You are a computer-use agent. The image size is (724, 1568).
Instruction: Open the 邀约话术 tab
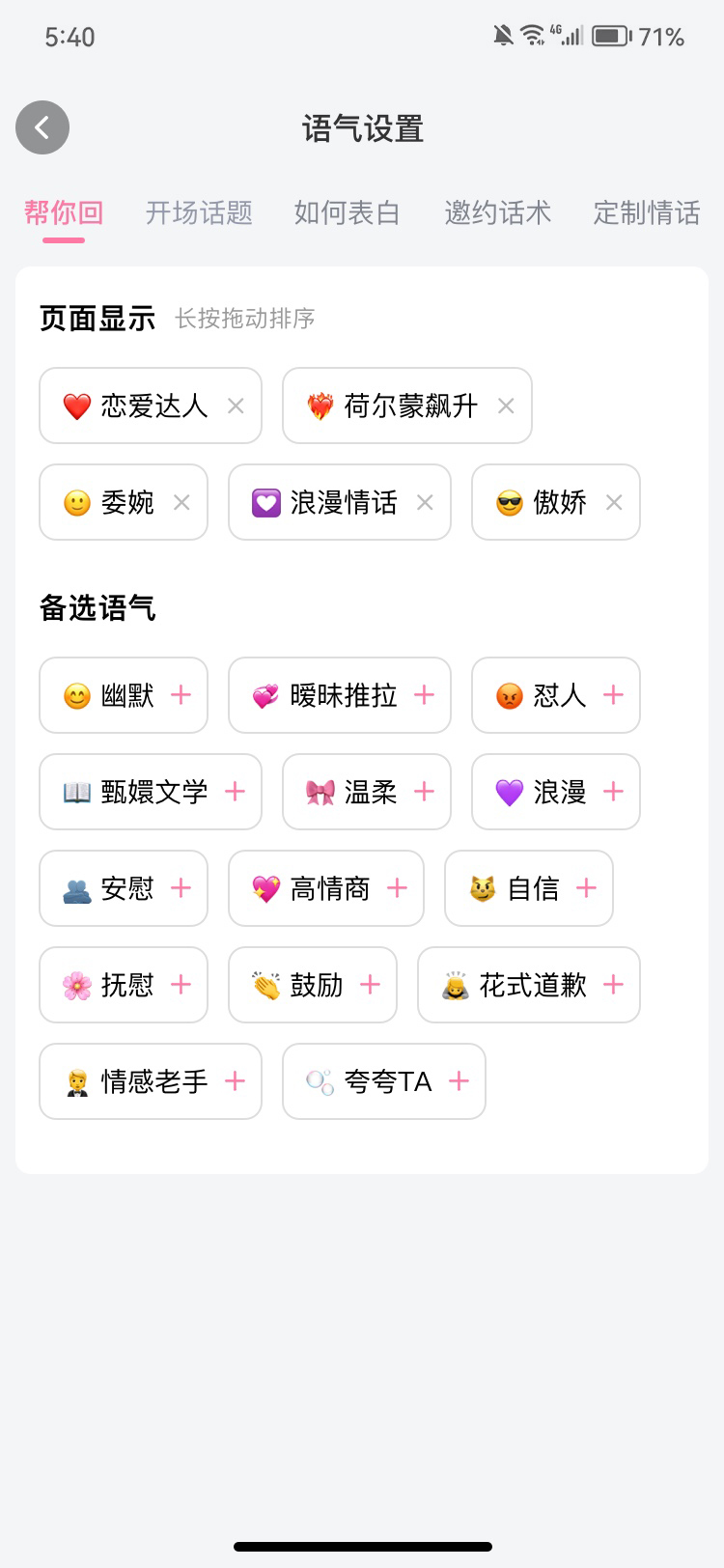coord(497,212)
